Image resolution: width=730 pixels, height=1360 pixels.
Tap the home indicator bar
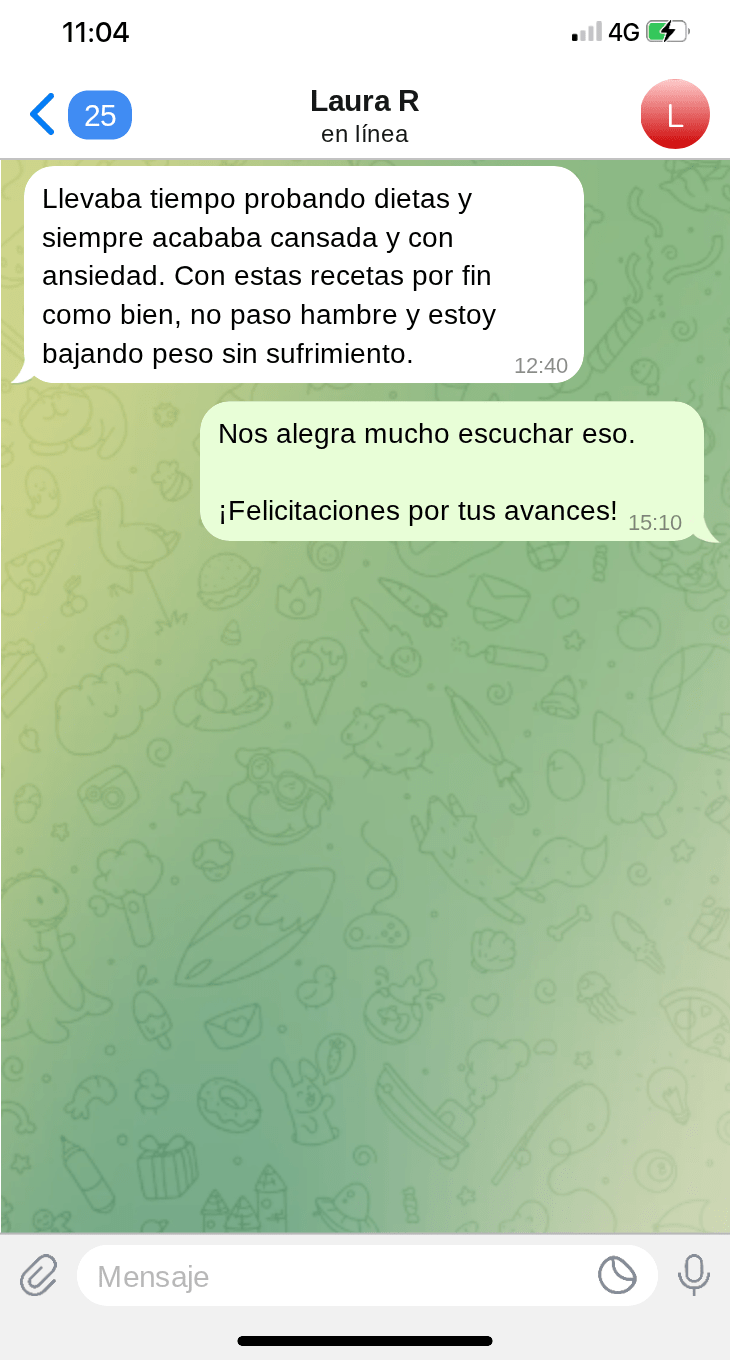click(365, 1340)
